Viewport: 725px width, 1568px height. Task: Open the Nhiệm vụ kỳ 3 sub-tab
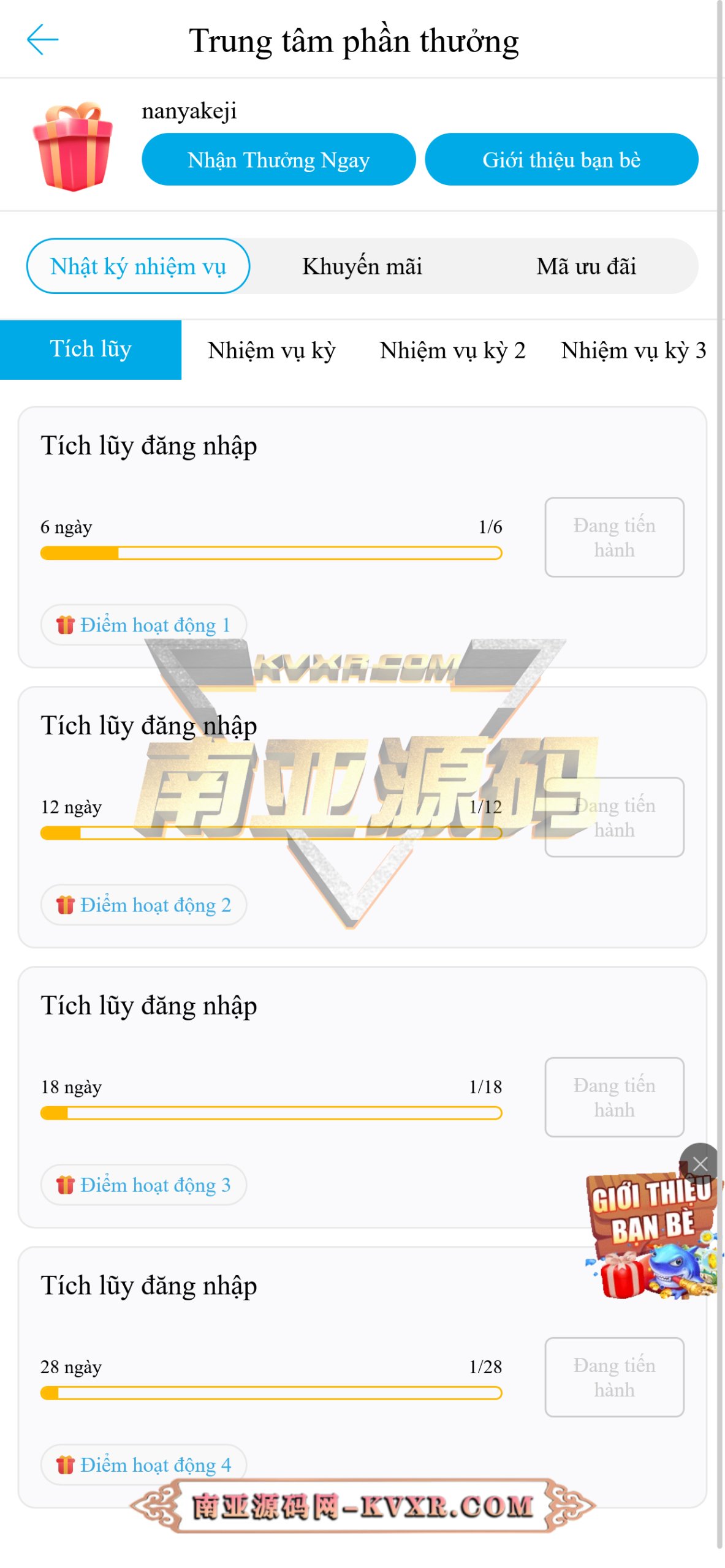pyautogui.click(x=632, y=350)
